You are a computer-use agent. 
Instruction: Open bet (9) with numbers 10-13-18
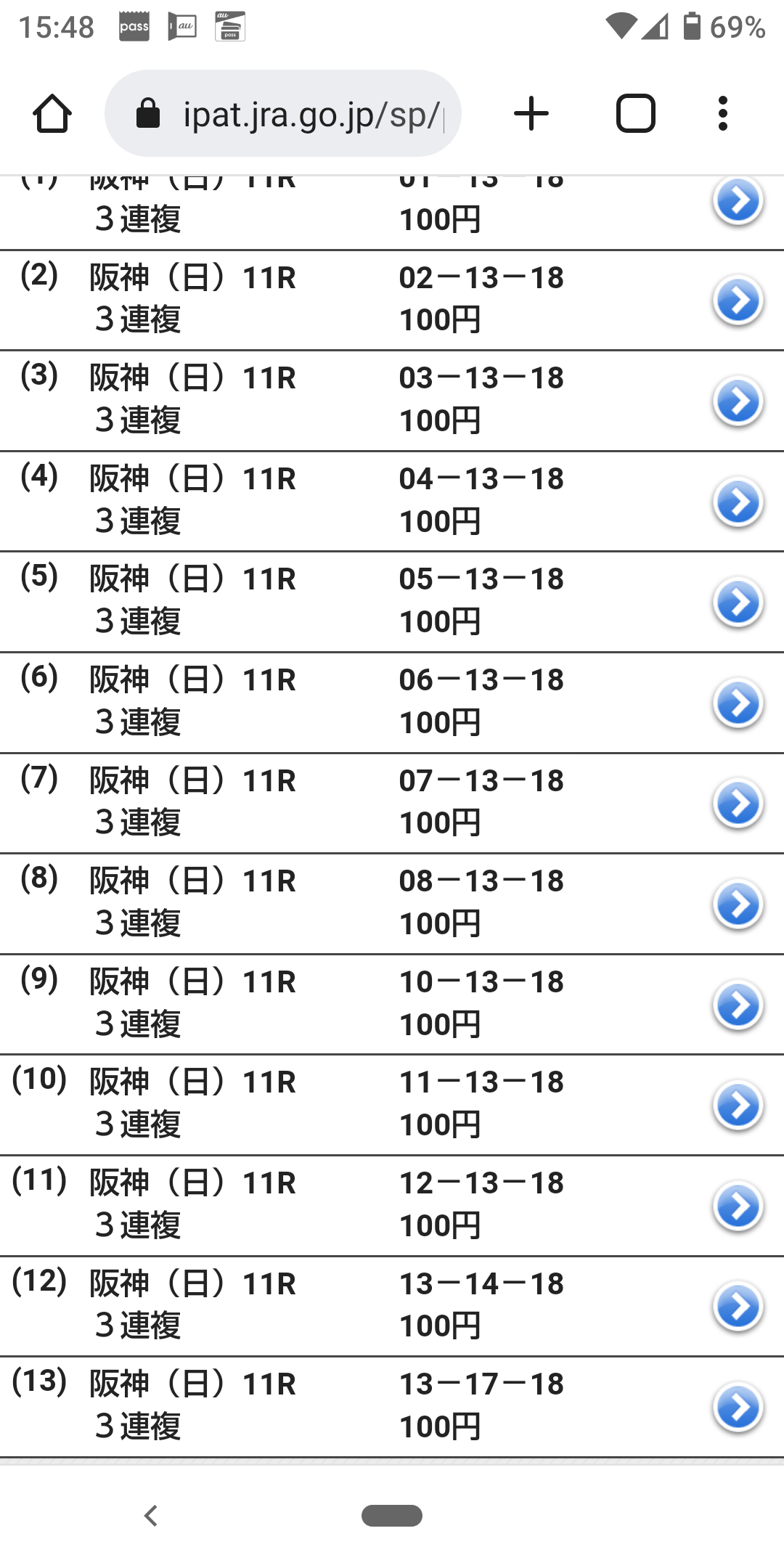pos(738,1005)
